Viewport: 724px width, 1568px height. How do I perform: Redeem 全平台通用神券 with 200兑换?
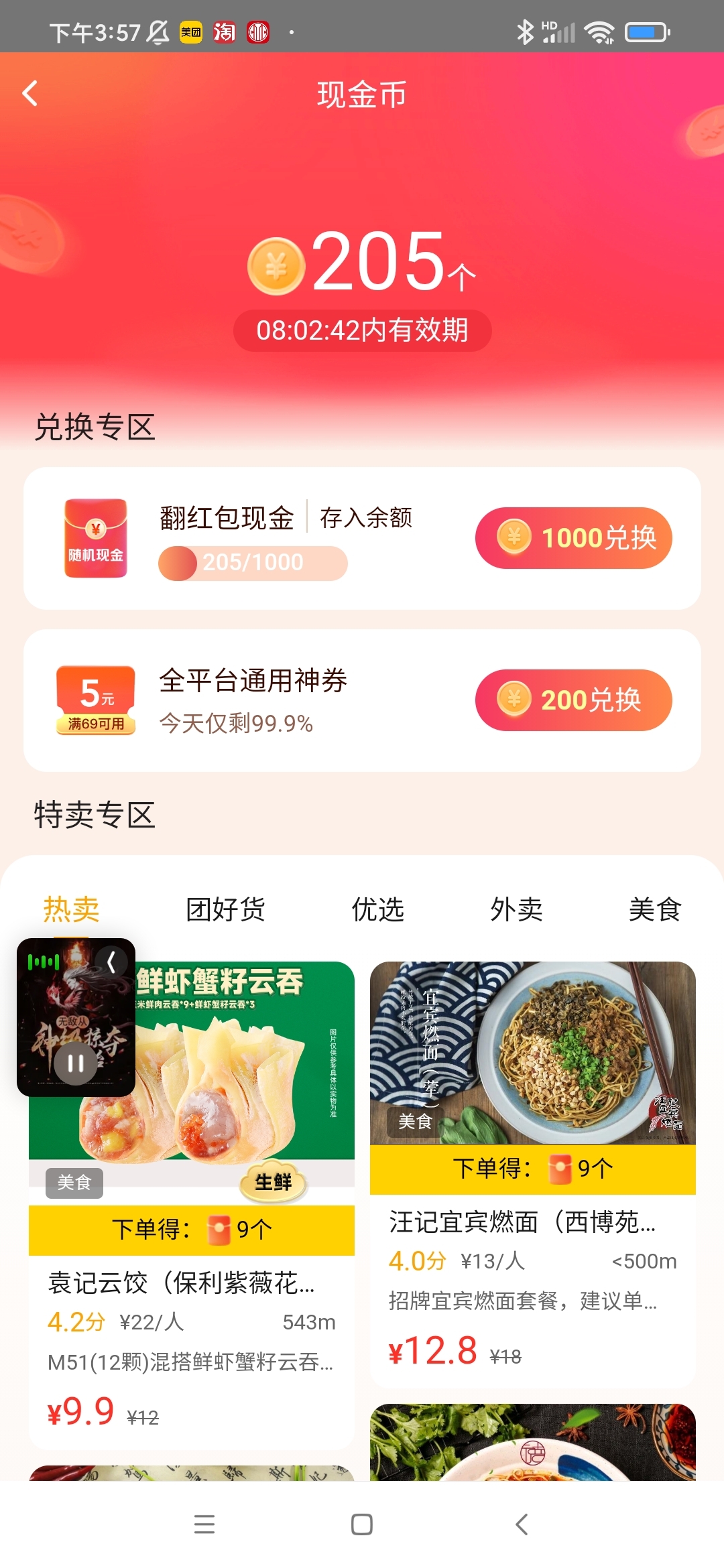click(x=573, y=700)
